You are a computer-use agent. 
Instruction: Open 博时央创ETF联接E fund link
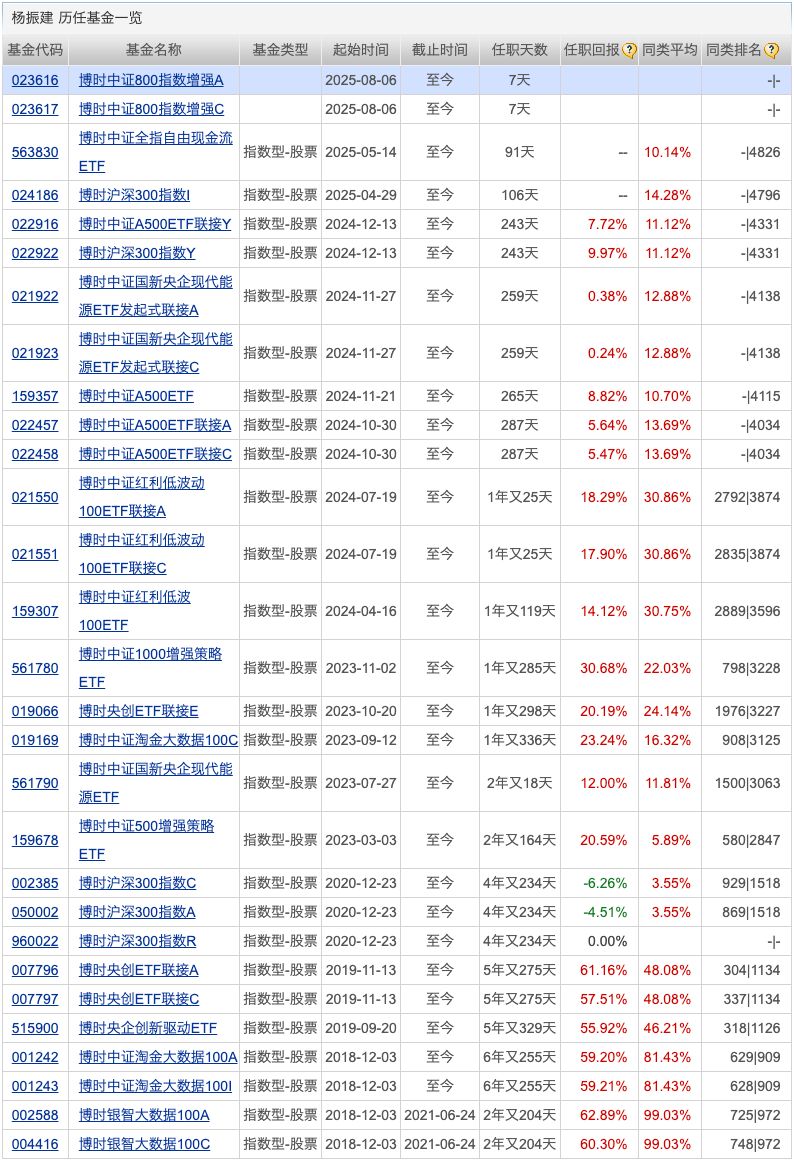pos(138,711)
